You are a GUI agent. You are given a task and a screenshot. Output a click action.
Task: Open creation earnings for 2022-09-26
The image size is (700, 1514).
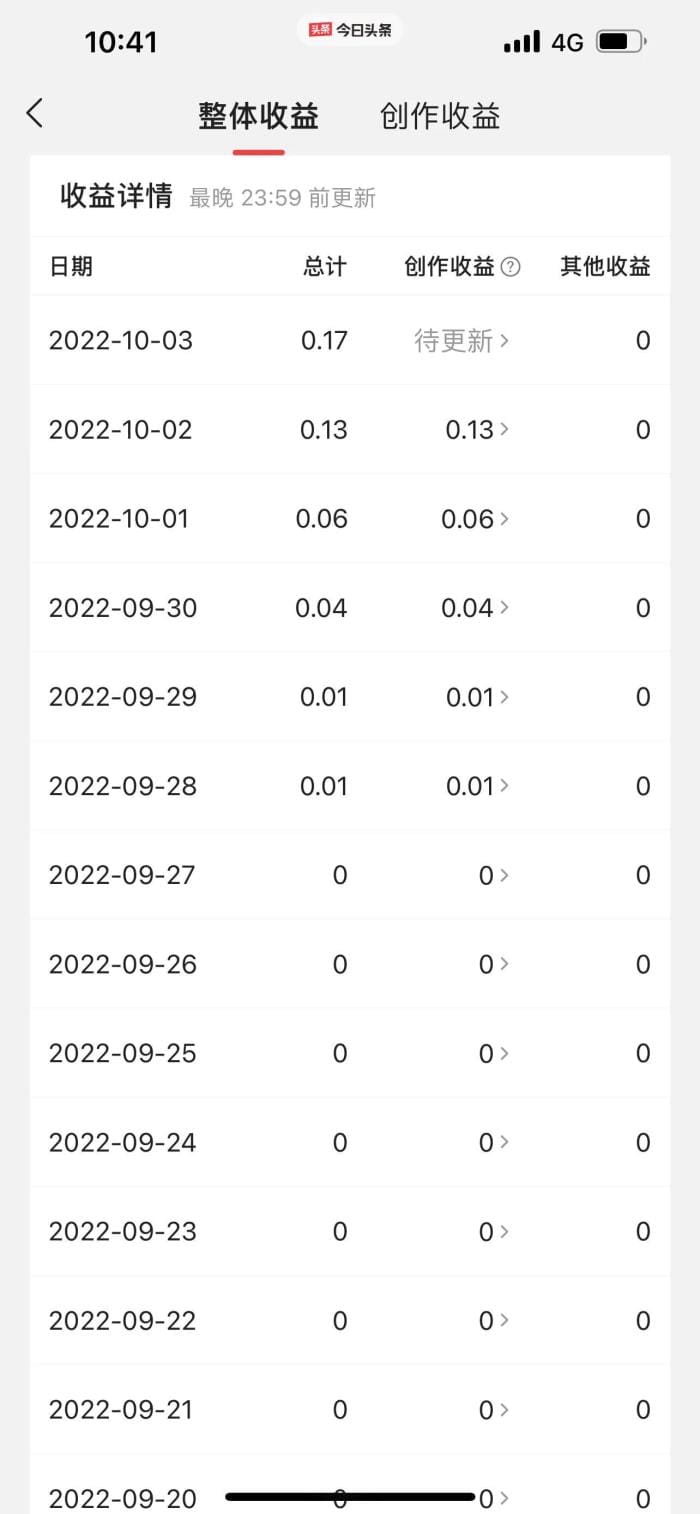click(494, 965)
